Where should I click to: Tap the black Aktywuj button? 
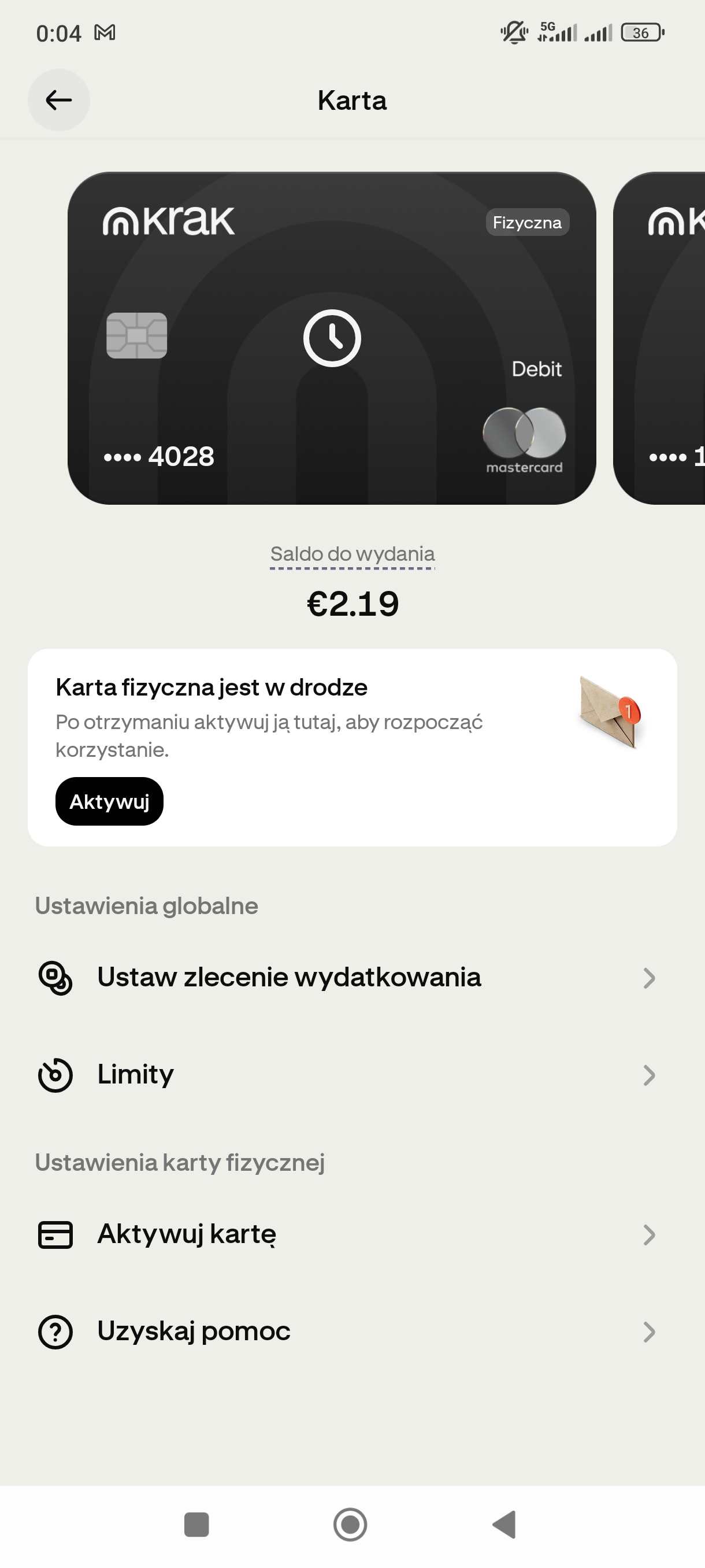109,801
